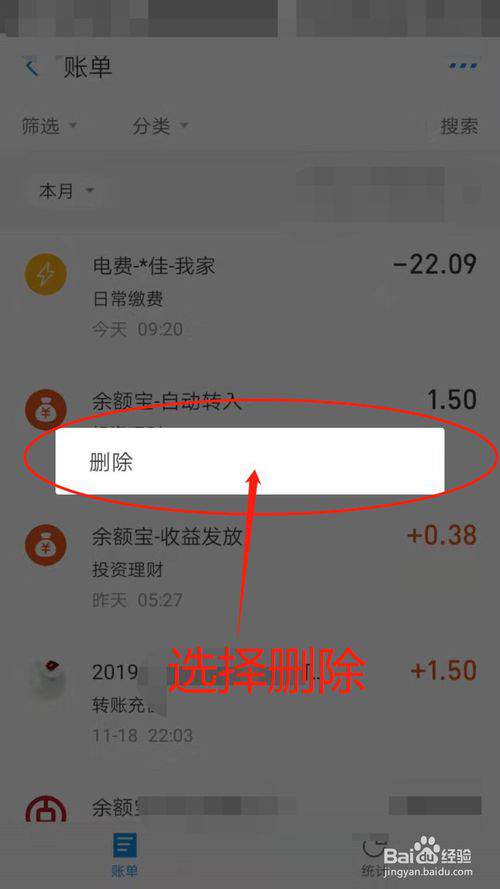Screen dimensions: 500x889
Task: Open the three-dot overflow menu
Action: pyautogui.click(x=464, y=66)
